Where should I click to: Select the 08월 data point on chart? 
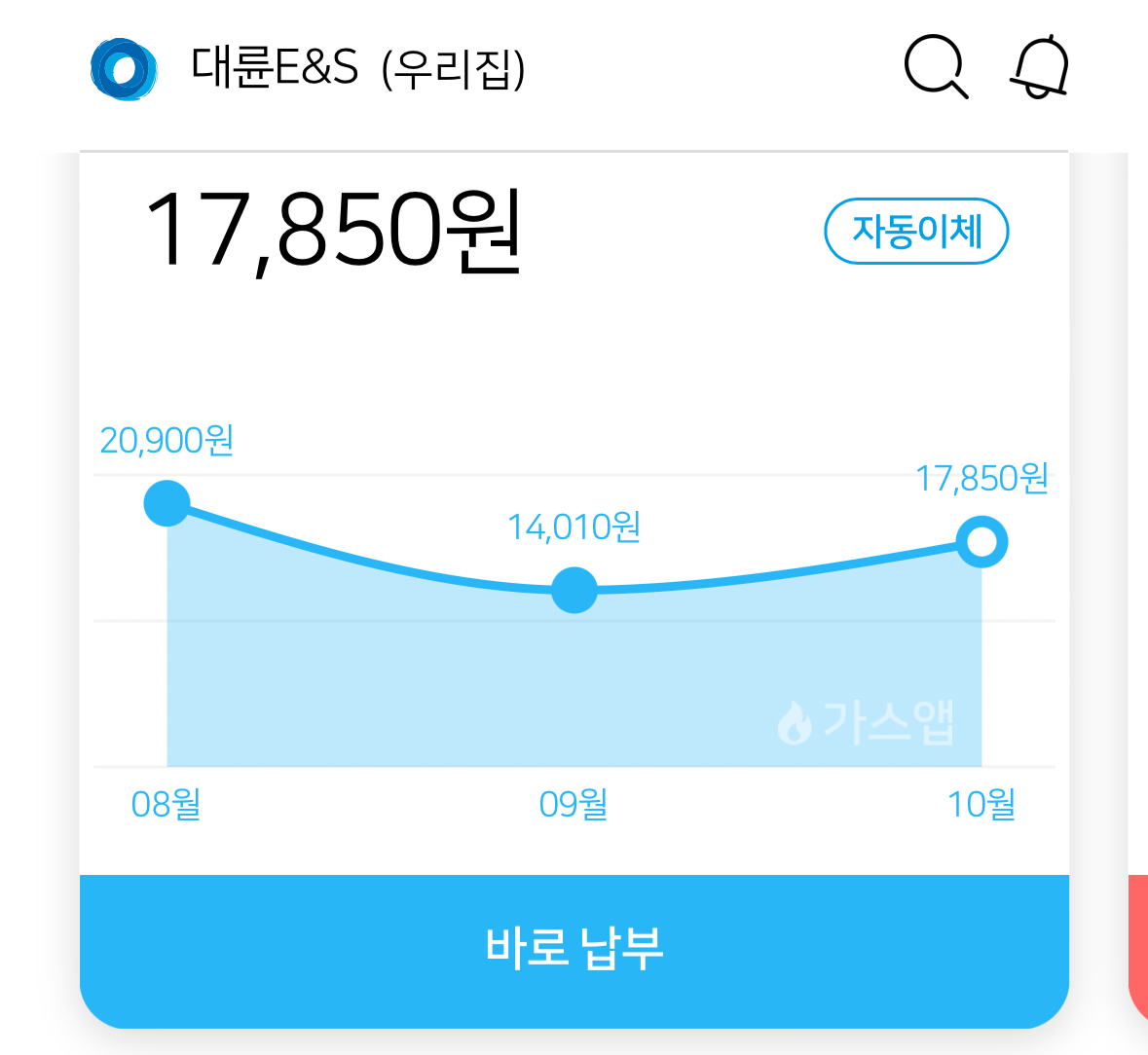[167, 503]
